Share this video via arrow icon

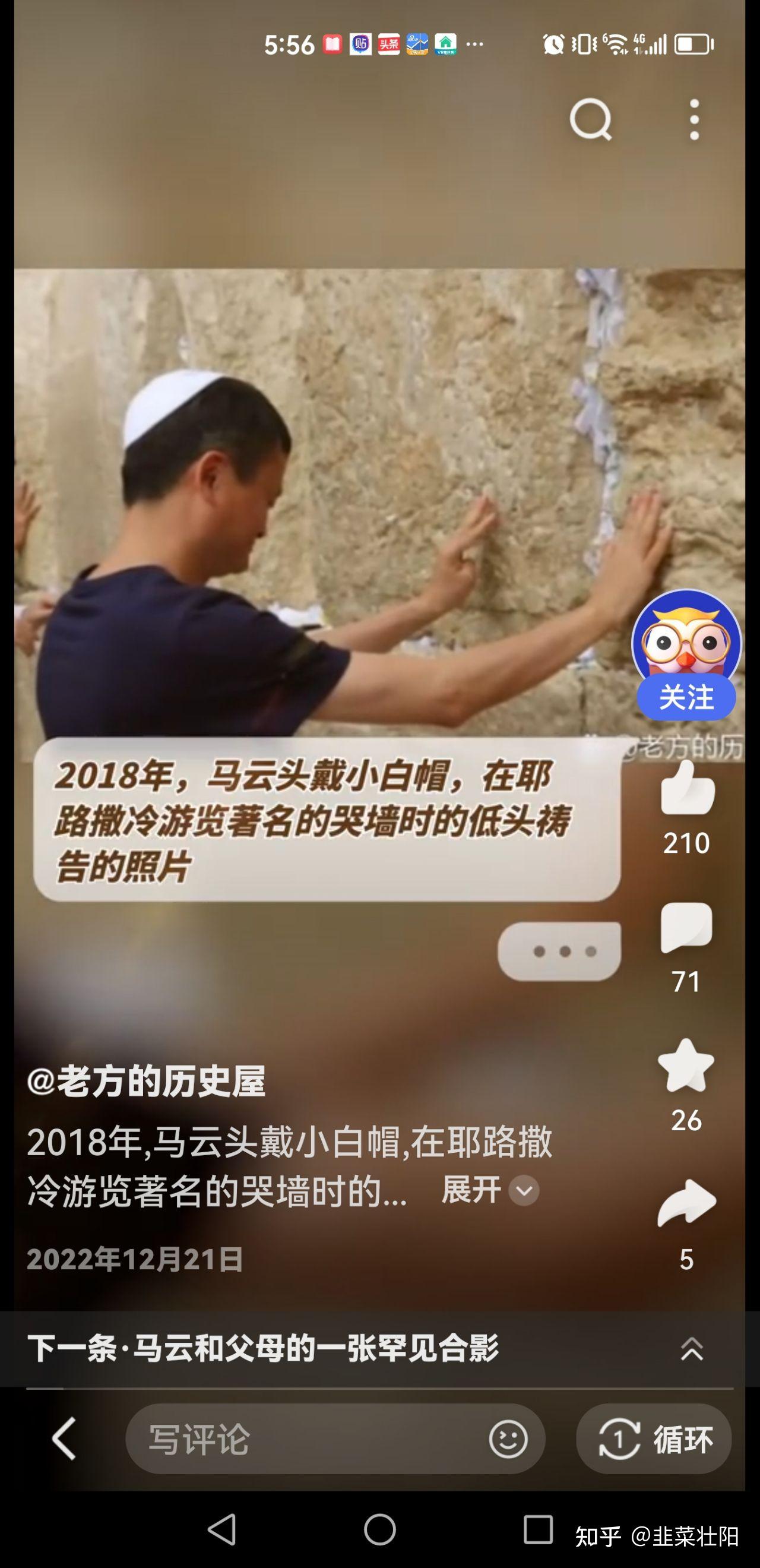[x=686, y=1203]
